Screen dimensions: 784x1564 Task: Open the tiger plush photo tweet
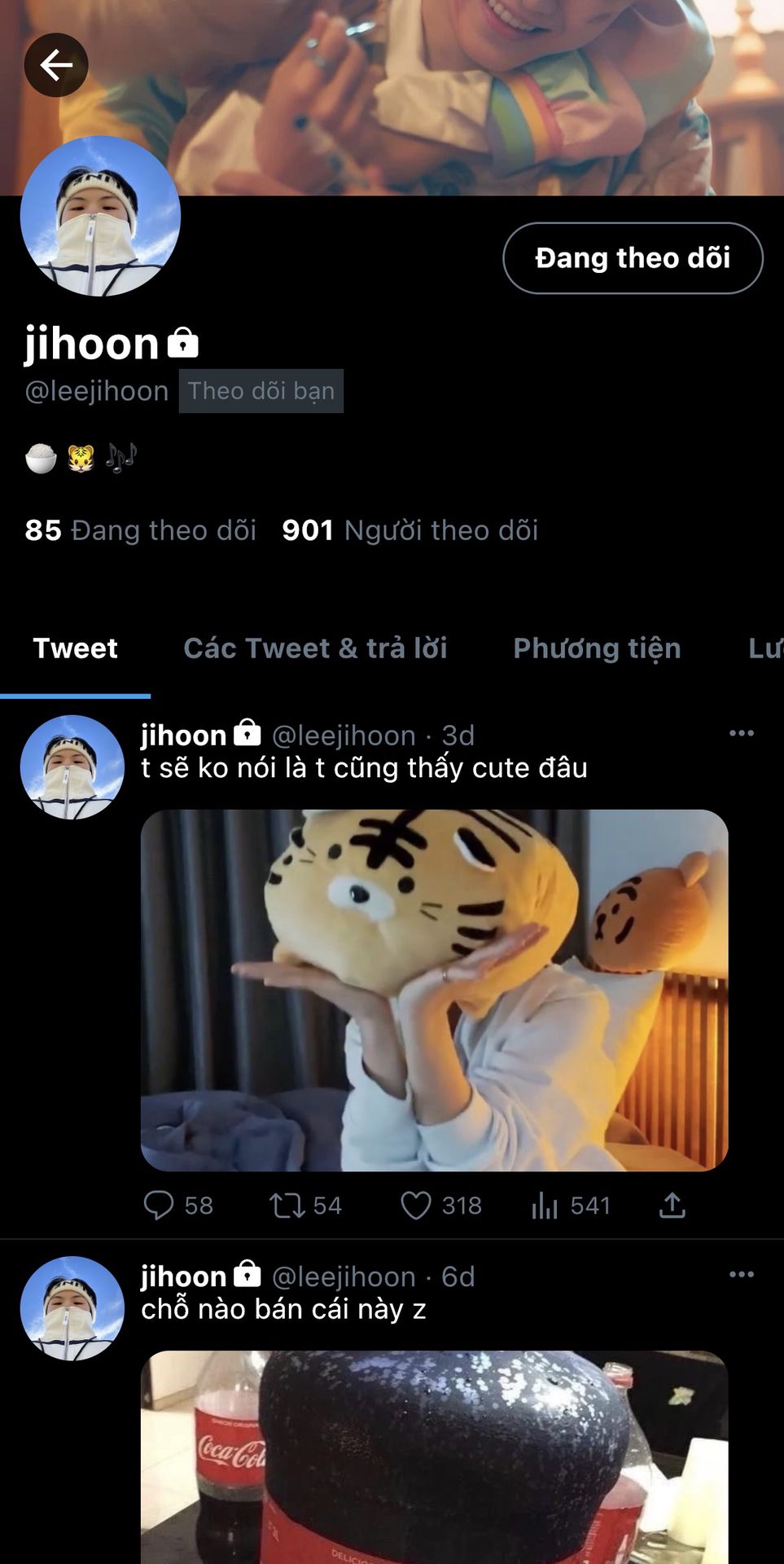pos(434,990)
